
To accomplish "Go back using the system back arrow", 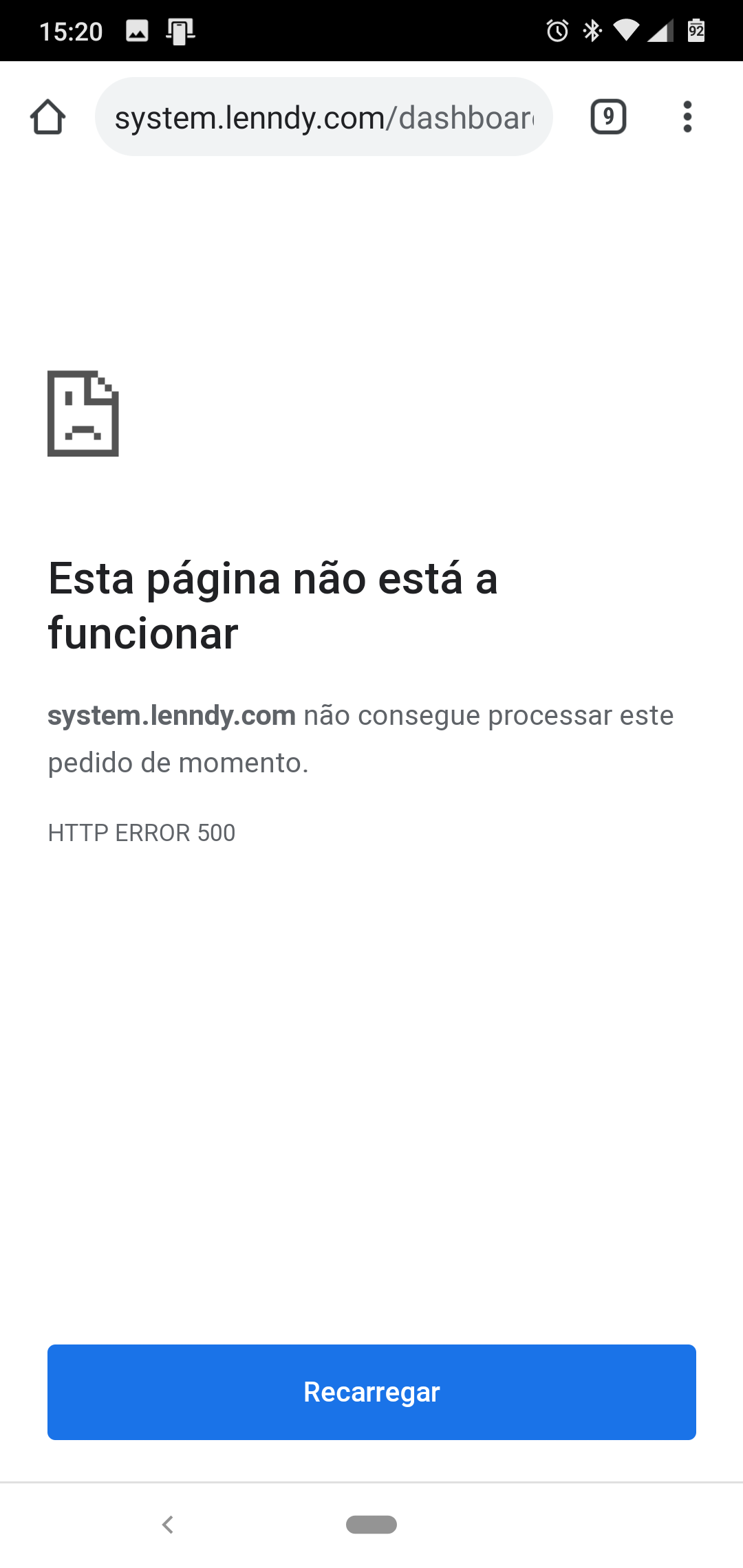I will (x=167, y=1525).
